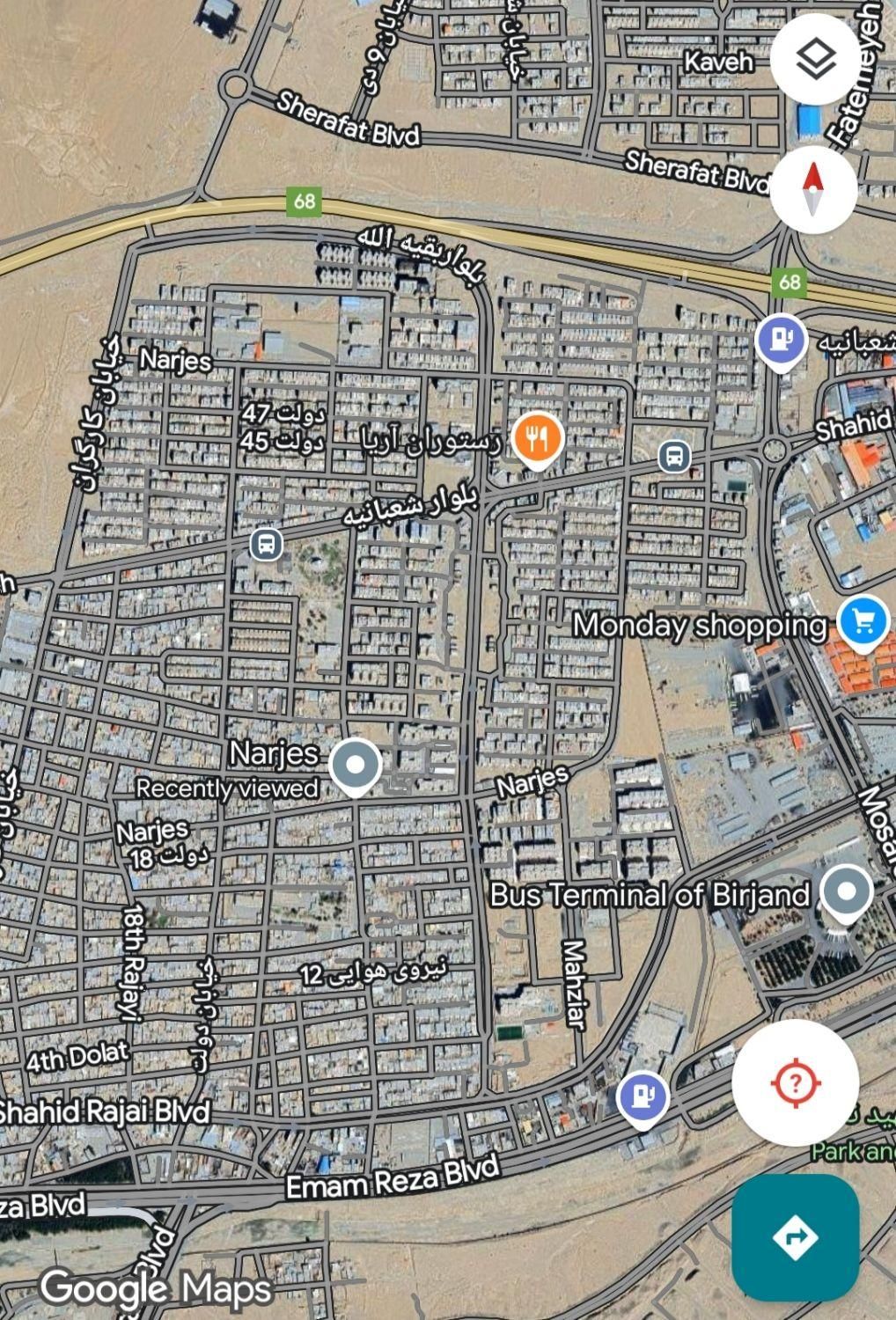Viewport: 896px width, 1320px height.
Task: Select the Bus Terminal of Birjand pin
Action: pyautogui.click(x=846, y=891)
